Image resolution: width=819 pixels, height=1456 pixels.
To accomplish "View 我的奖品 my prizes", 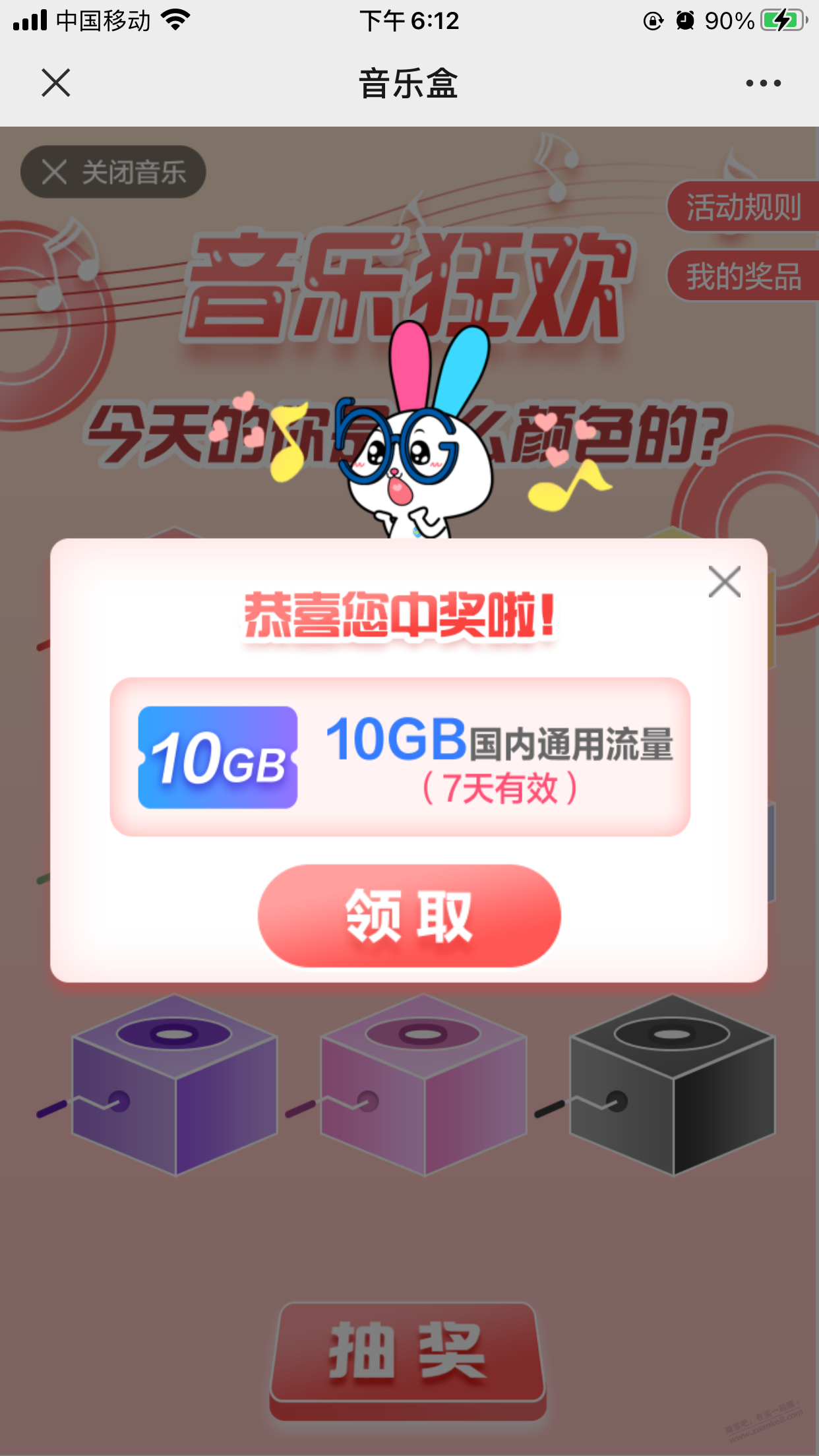I will click(743, 276).
